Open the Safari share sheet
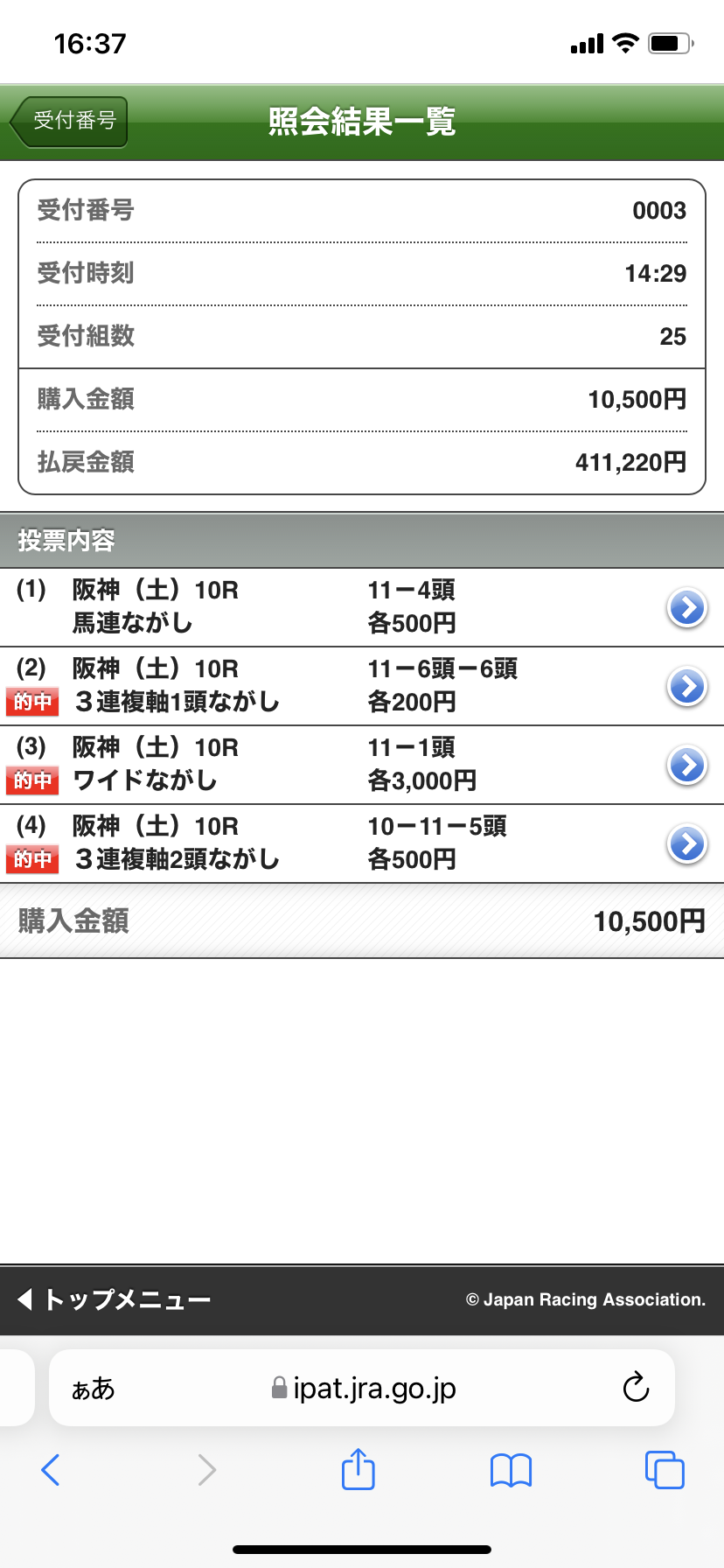 (x=358, y=1469)
